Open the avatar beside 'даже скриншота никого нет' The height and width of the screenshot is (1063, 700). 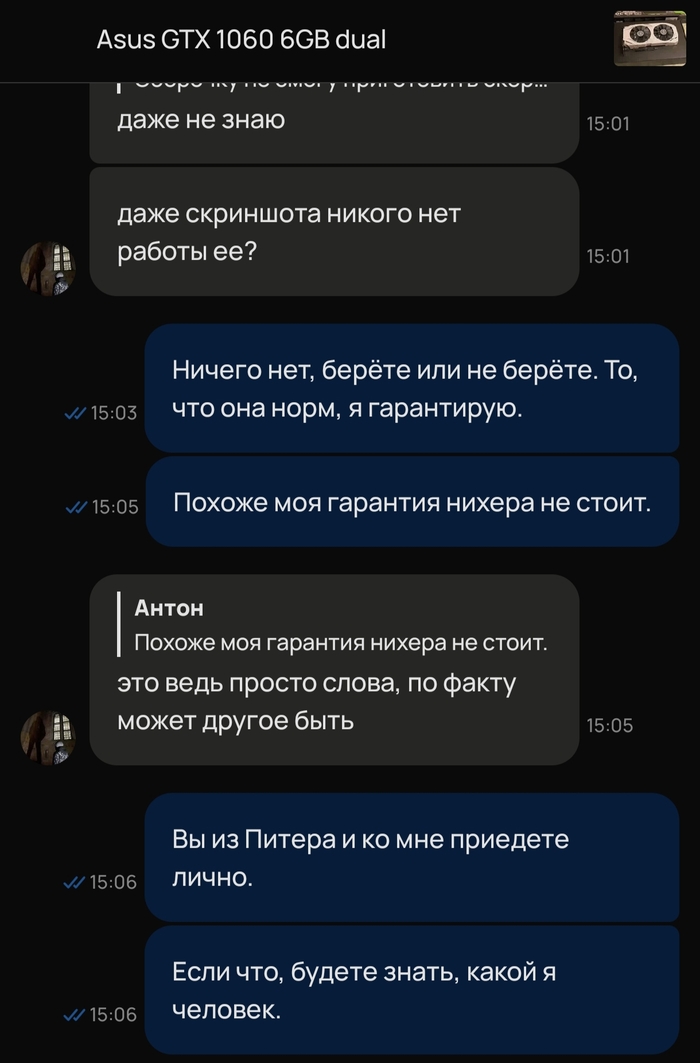(48, 268)
